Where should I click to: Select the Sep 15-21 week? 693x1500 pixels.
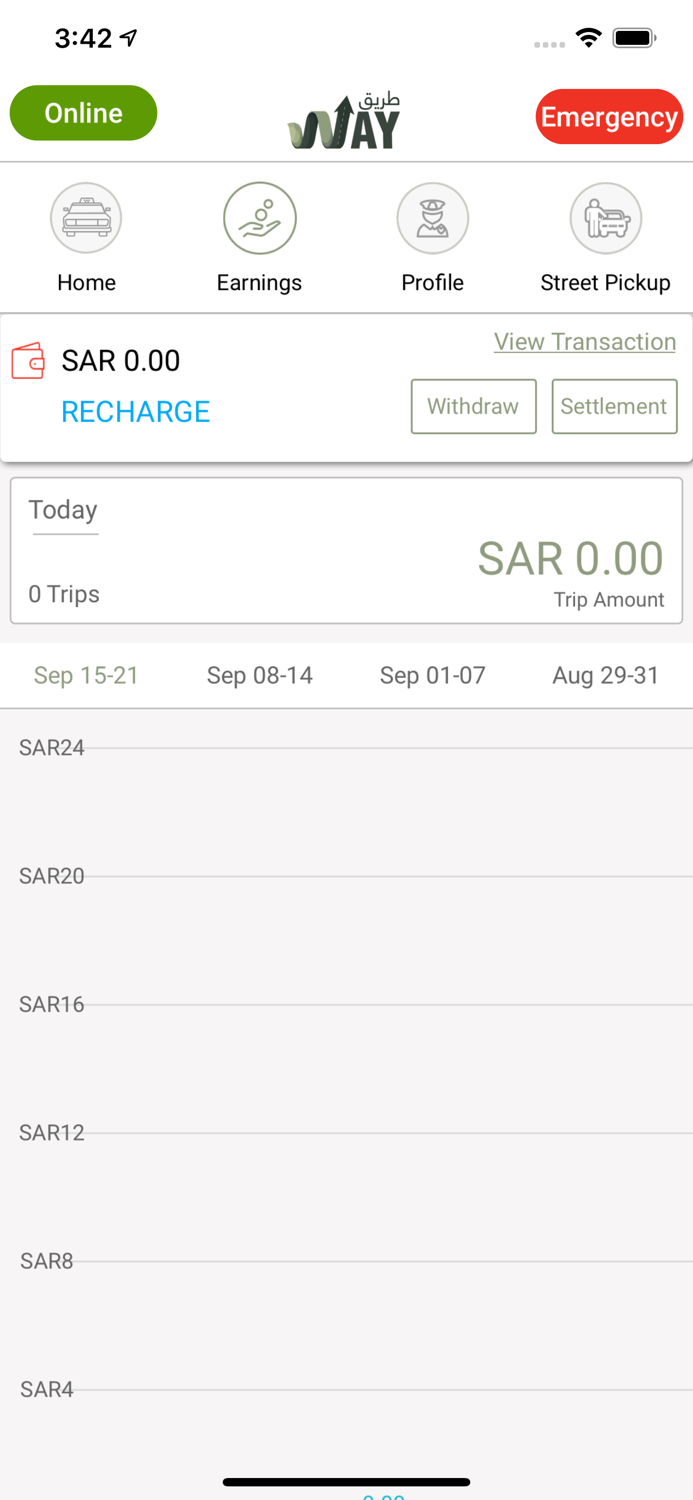(x=86, y=676)
